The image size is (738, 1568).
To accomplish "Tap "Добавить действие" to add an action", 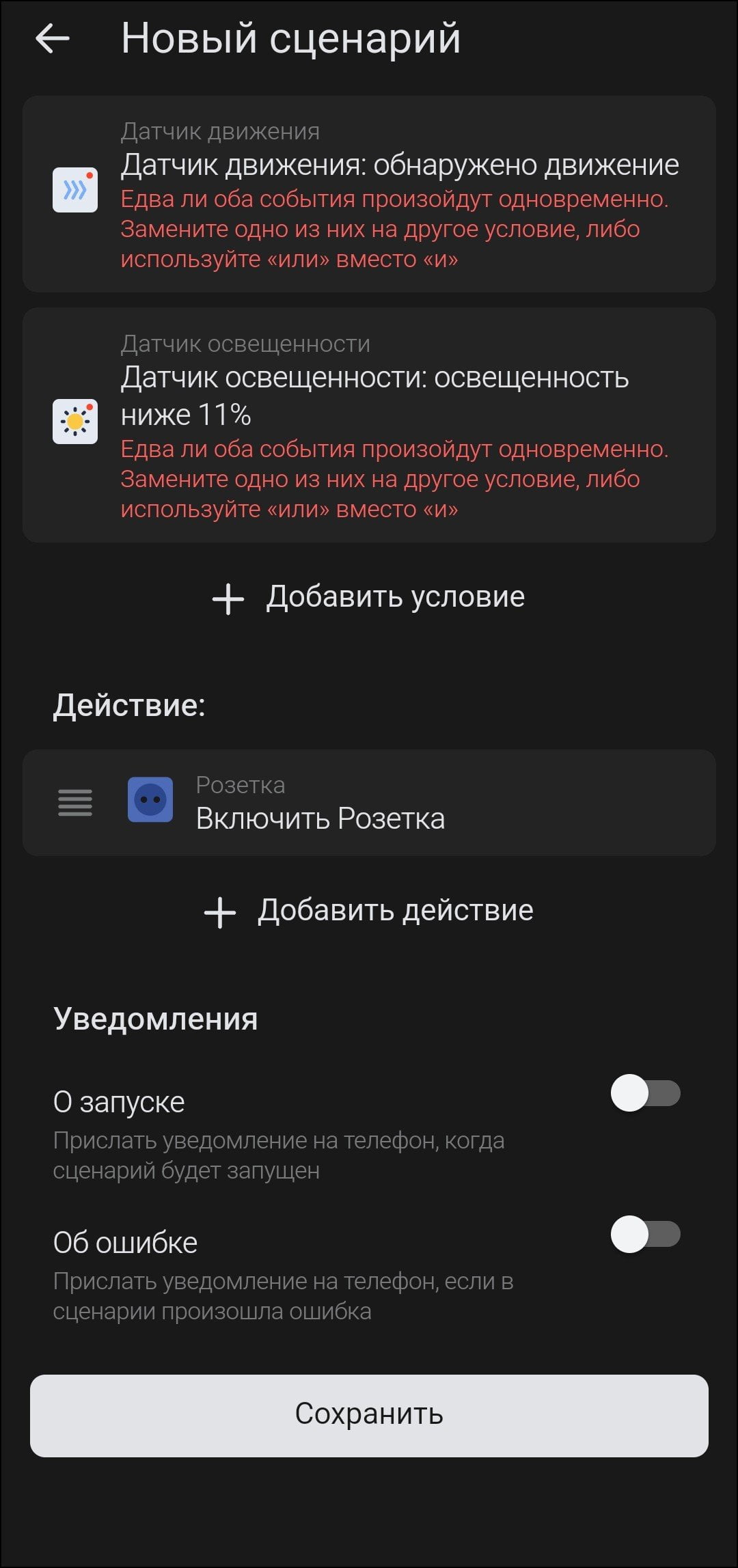I will [369, 911].
